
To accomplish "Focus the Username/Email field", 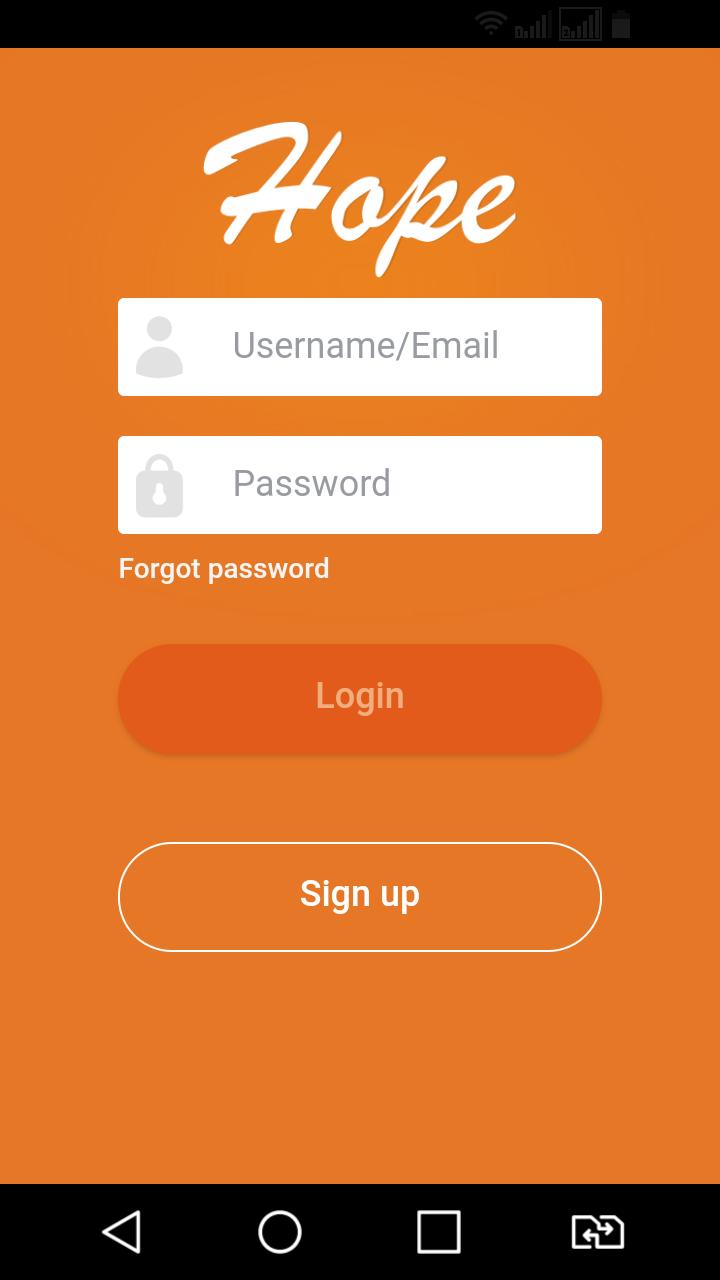I will pos(365,346).
